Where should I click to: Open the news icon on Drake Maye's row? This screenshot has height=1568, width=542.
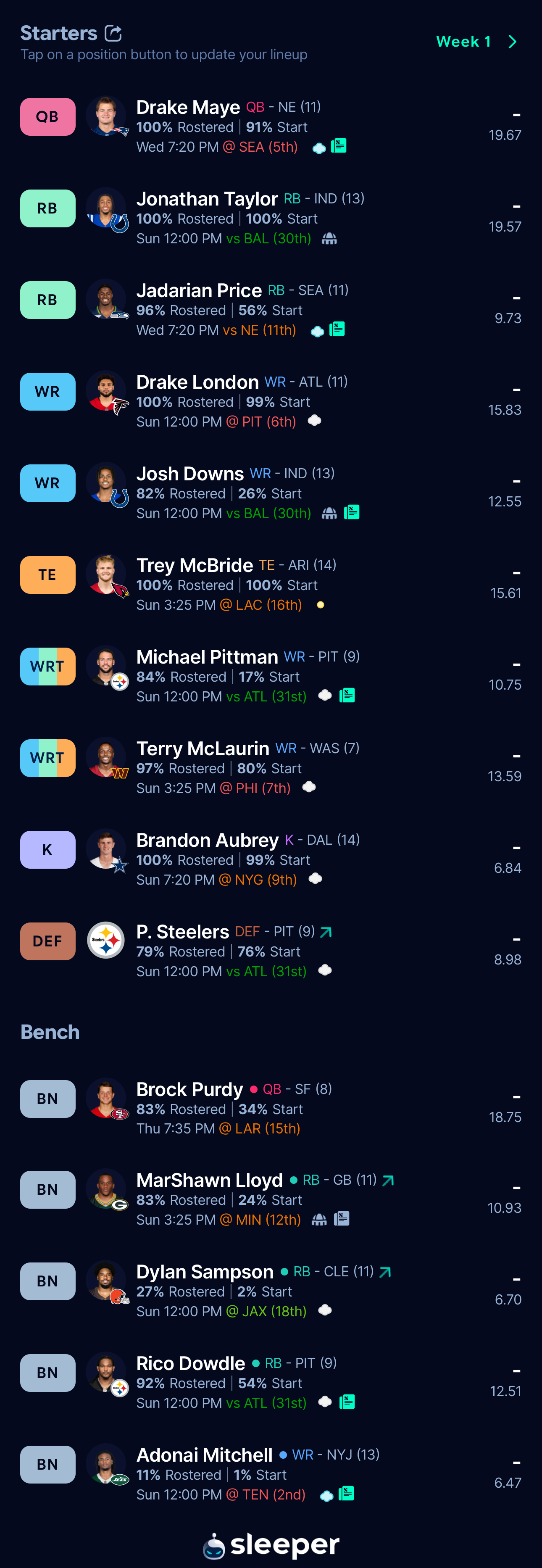click(x=339, y=146)
